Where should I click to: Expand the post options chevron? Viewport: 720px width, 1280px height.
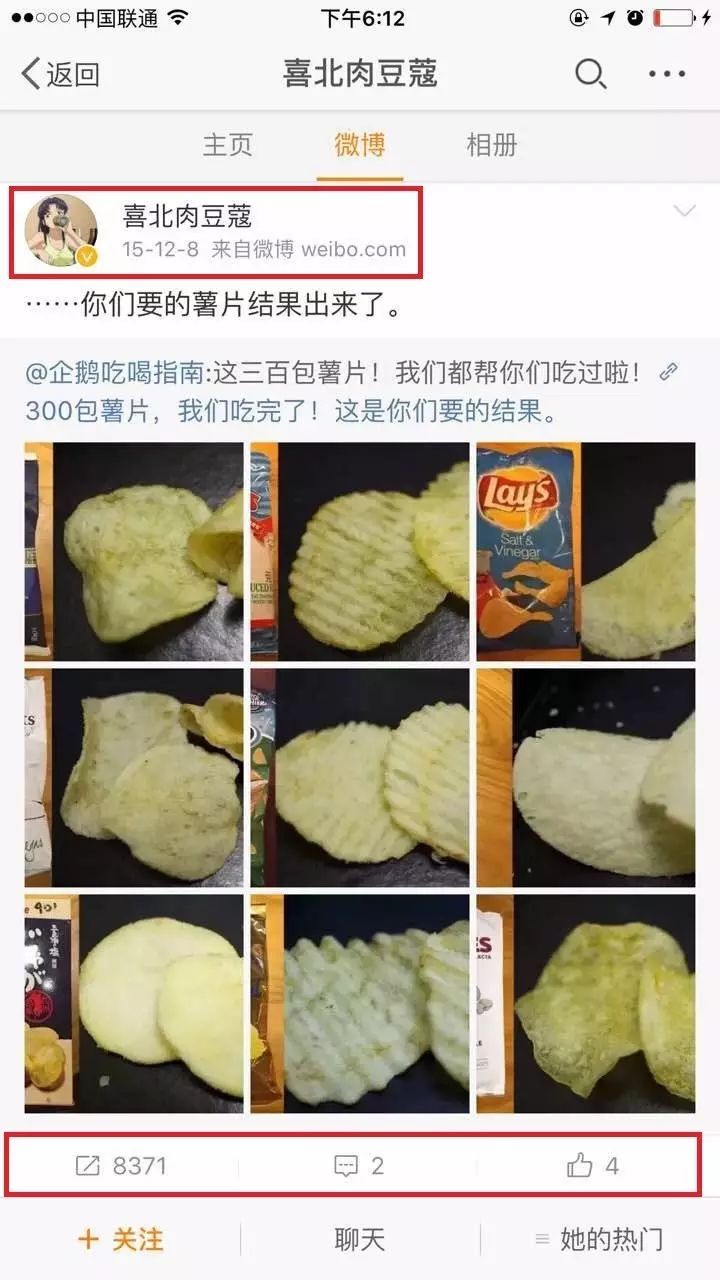pyautogui.click(x=684, y=211)
